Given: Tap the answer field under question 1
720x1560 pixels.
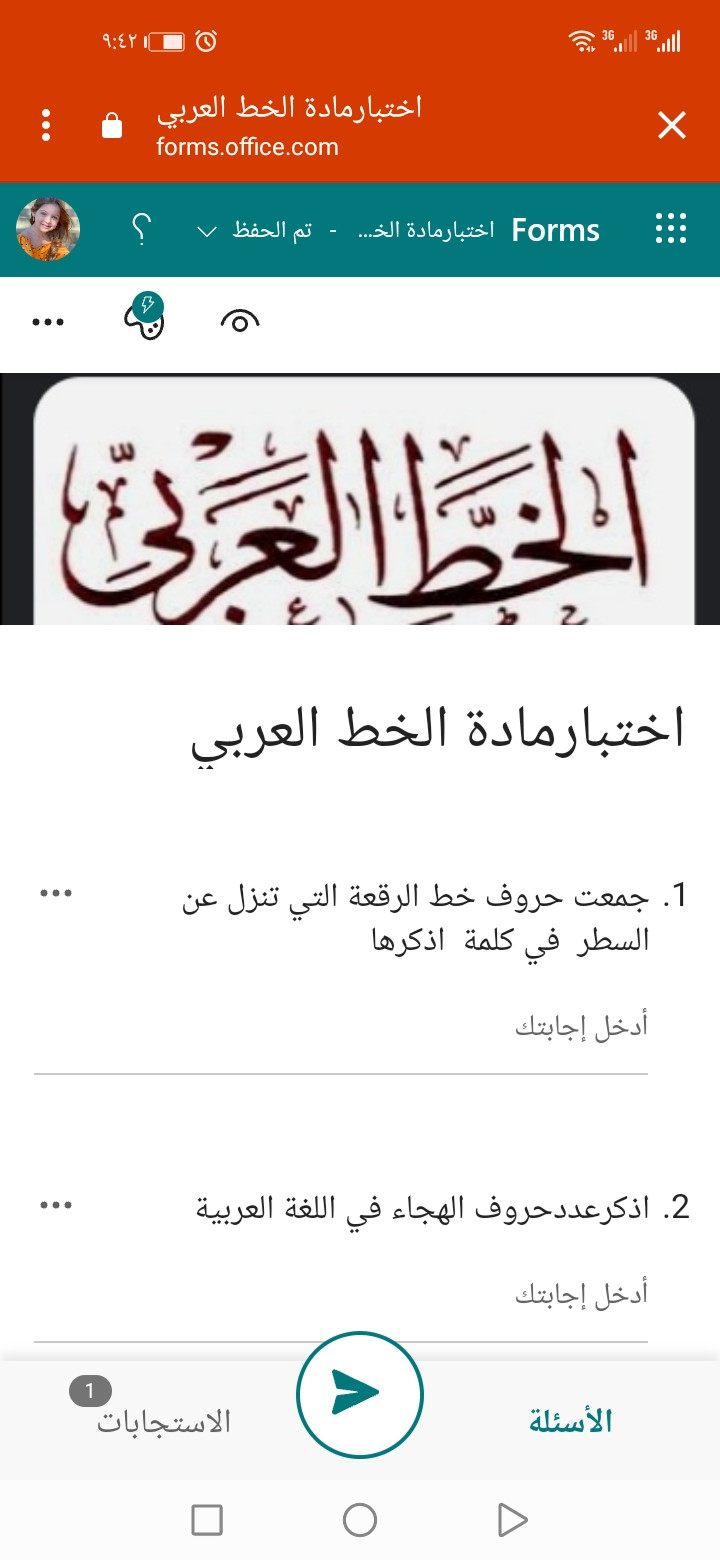Looking at the screenshot, I should 340,1027.
